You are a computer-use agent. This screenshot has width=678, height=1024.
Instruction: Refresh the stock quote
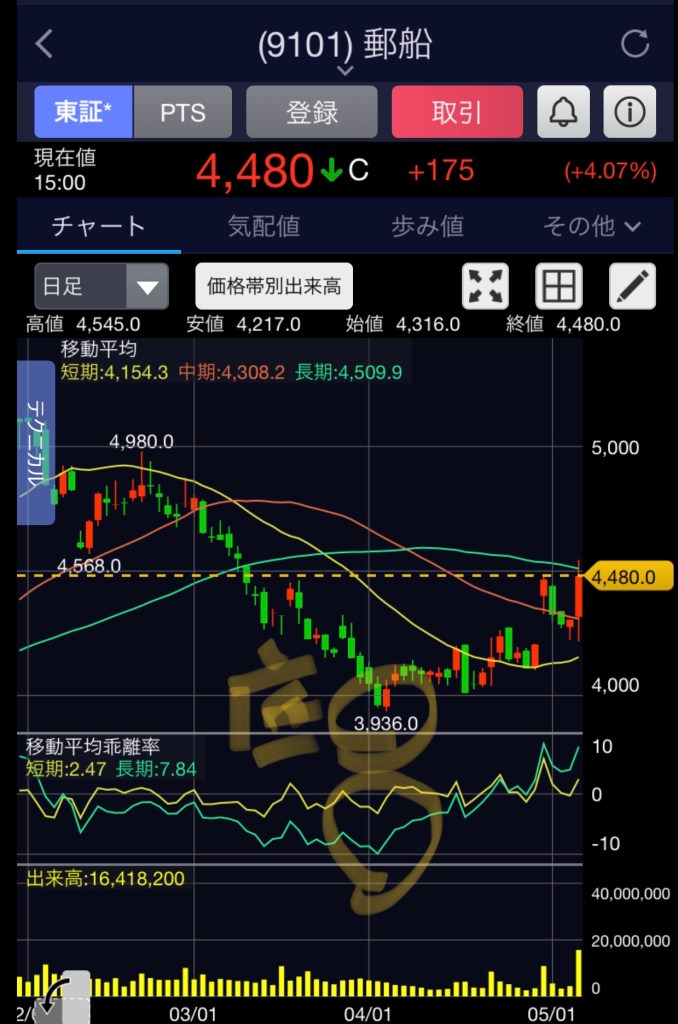click(634, 44)
